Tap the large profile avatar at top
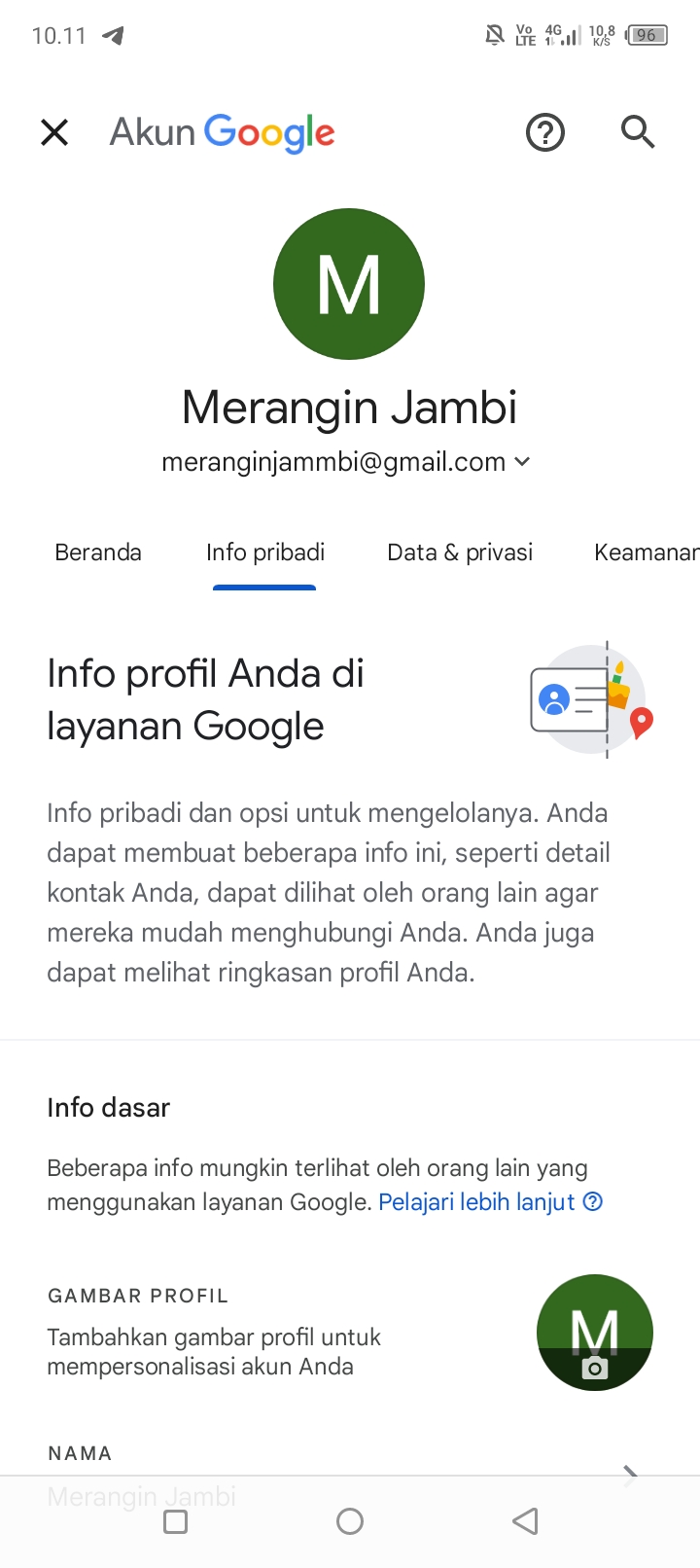Image resolution: width=700 pixels, height=1568 pixels. point(349,284)
